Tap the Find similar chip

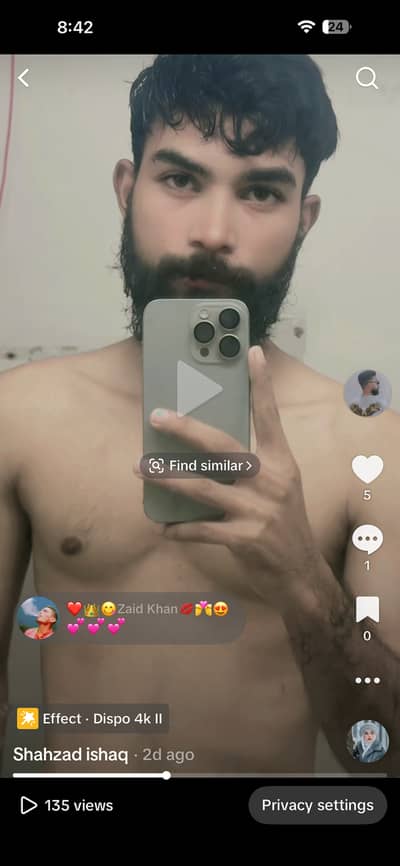tap(200, 466)
